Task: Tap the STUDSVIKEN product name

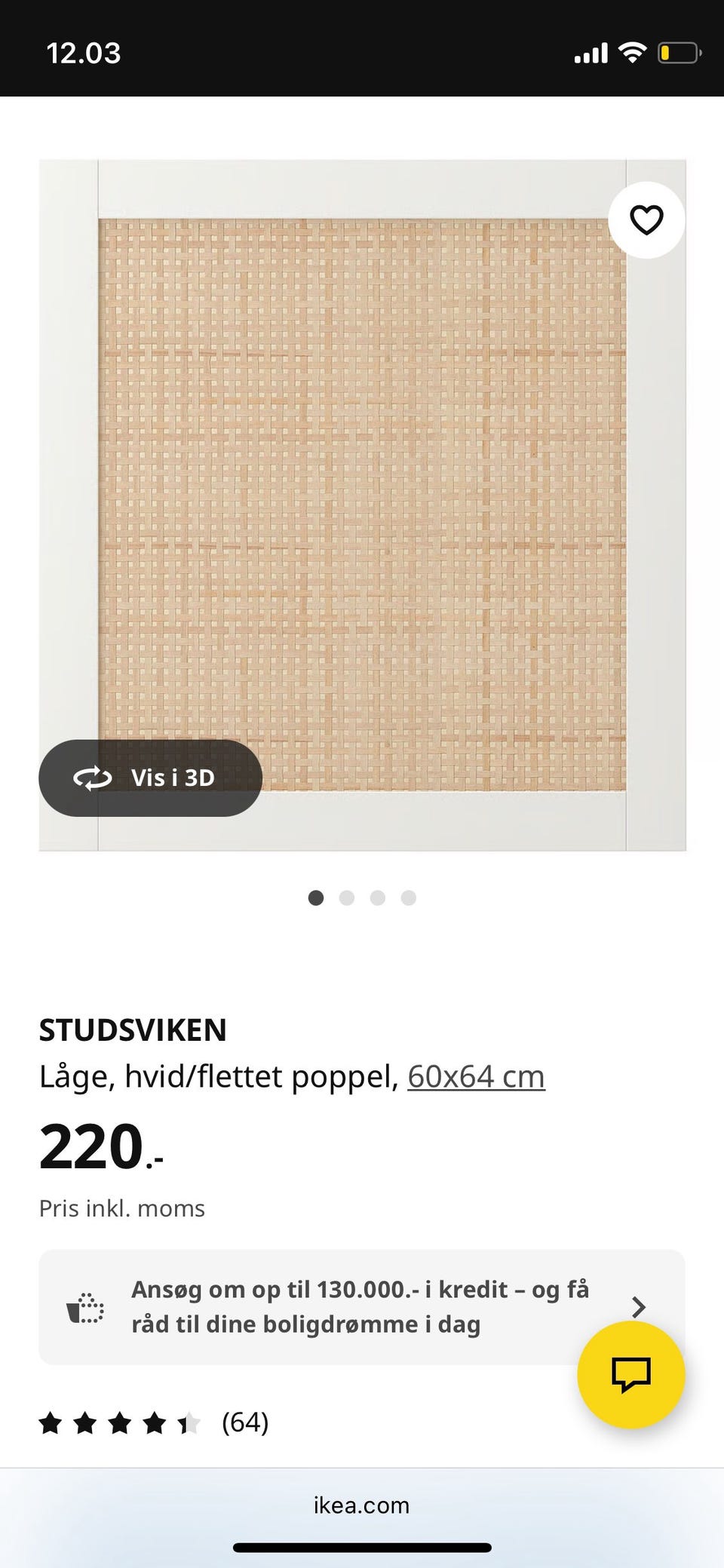Action: click(133, 1029)
